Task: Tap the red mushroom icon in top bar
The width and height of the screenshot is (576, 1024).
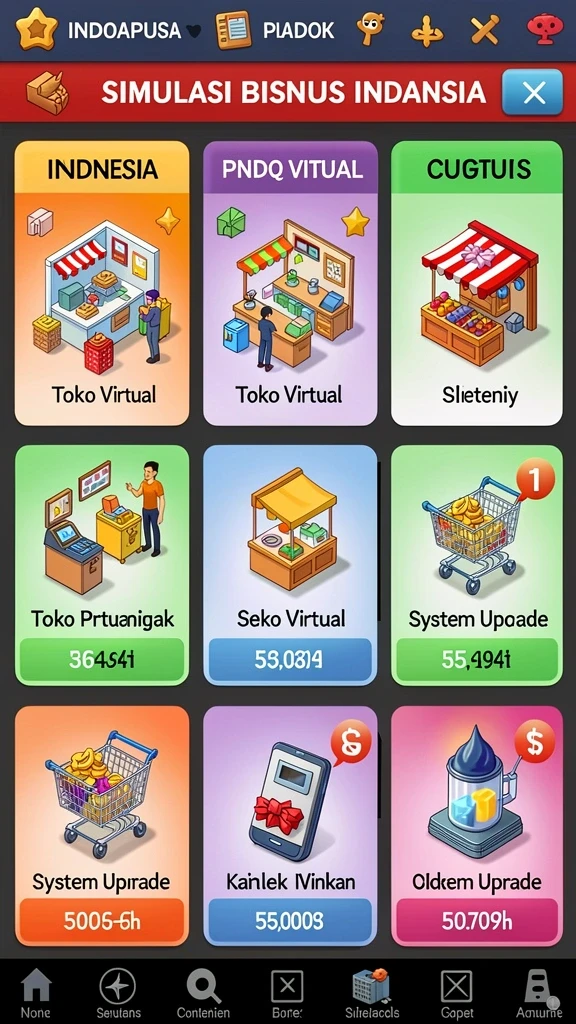Action: click(x=545, y=29)
